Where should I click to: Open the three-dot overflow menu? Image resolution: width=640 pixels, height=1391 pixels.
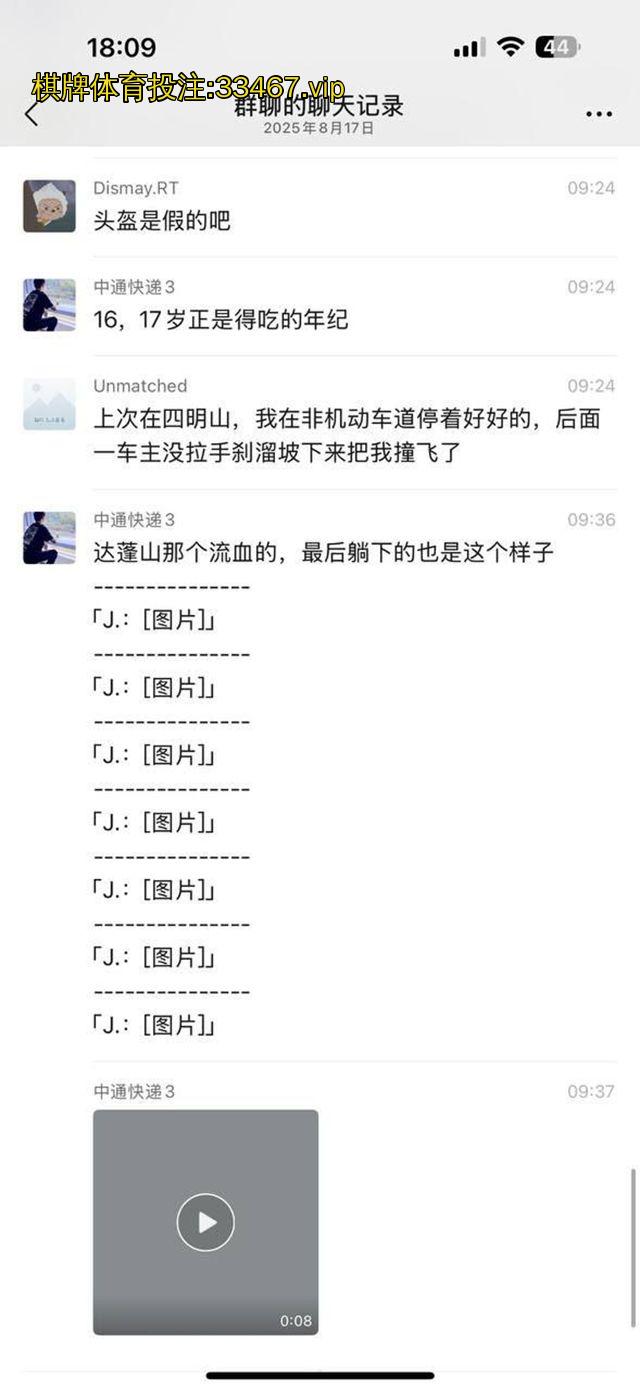(599, 113)
